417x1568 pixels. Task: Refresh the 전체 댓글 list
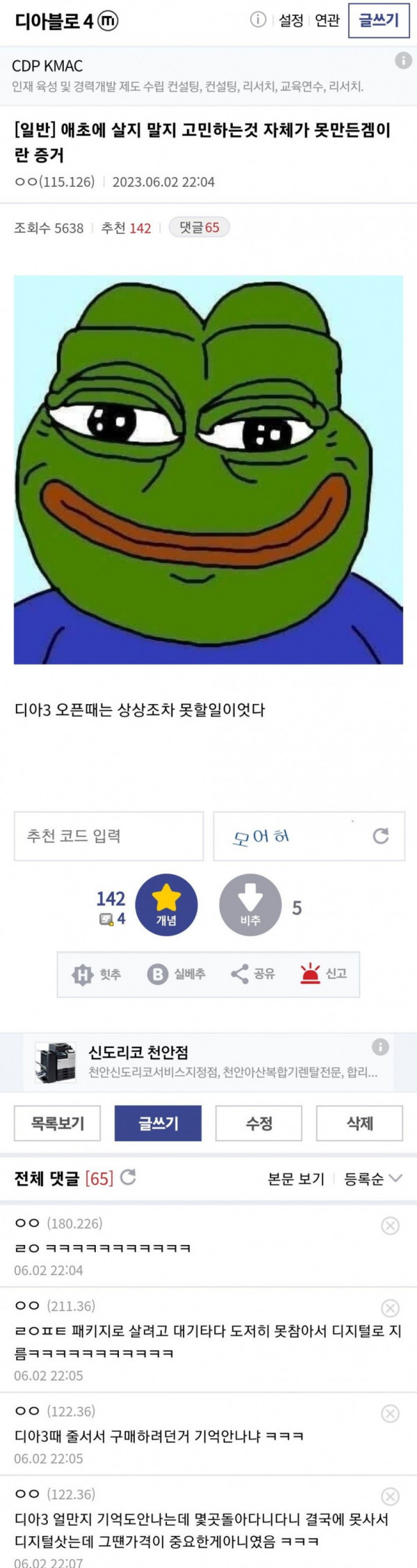tap(129, 1177)
